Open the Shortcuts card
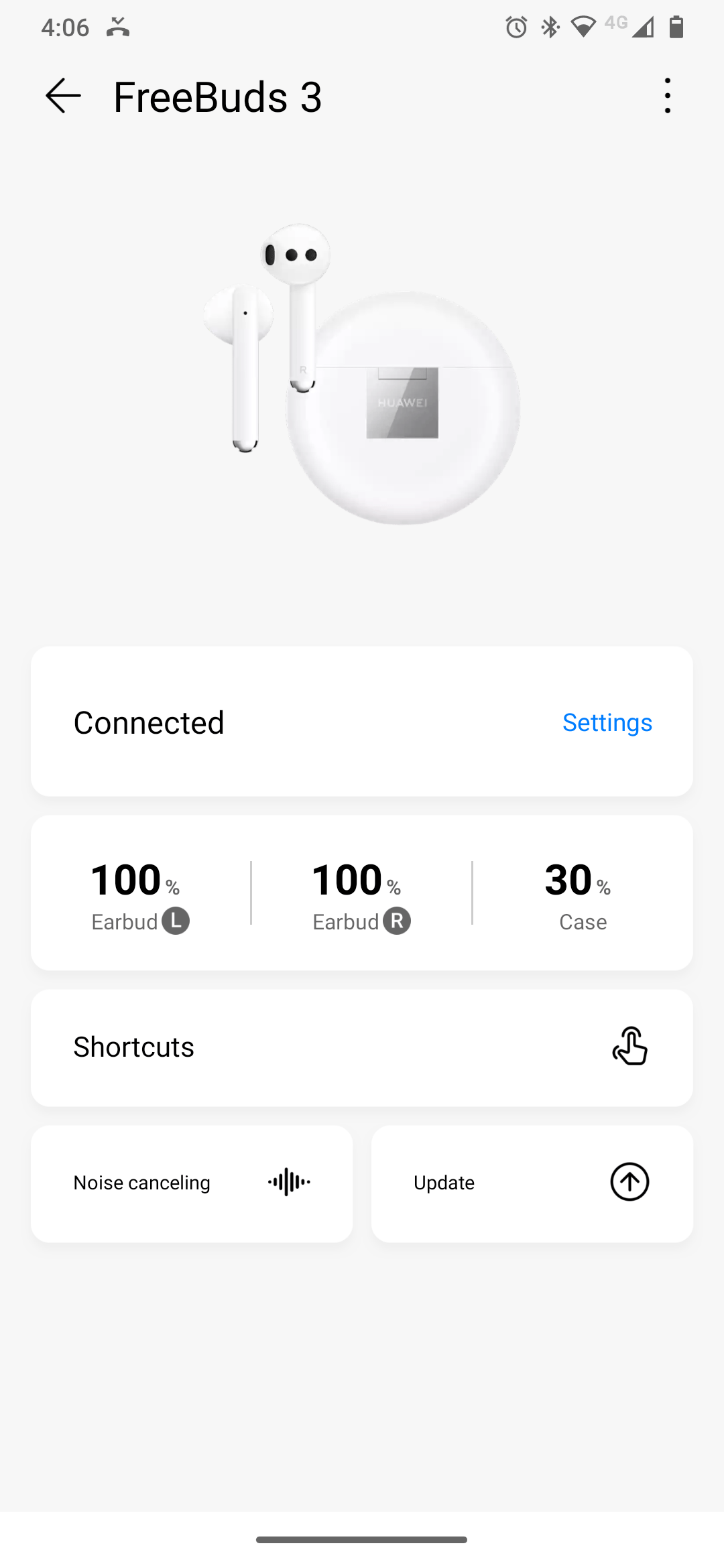 tap(362, 1047)
